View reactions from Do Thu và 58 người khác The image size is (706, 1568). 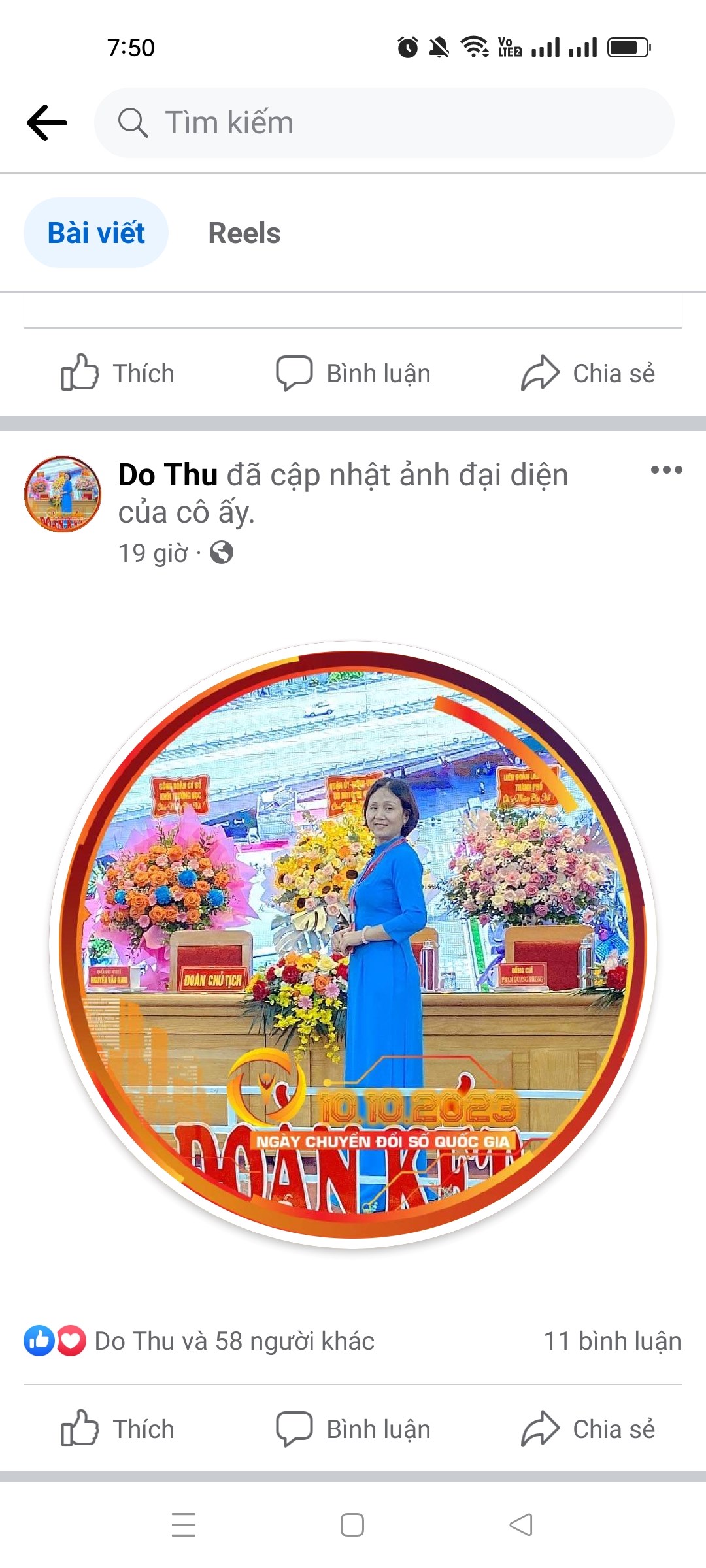(234, 1341)
